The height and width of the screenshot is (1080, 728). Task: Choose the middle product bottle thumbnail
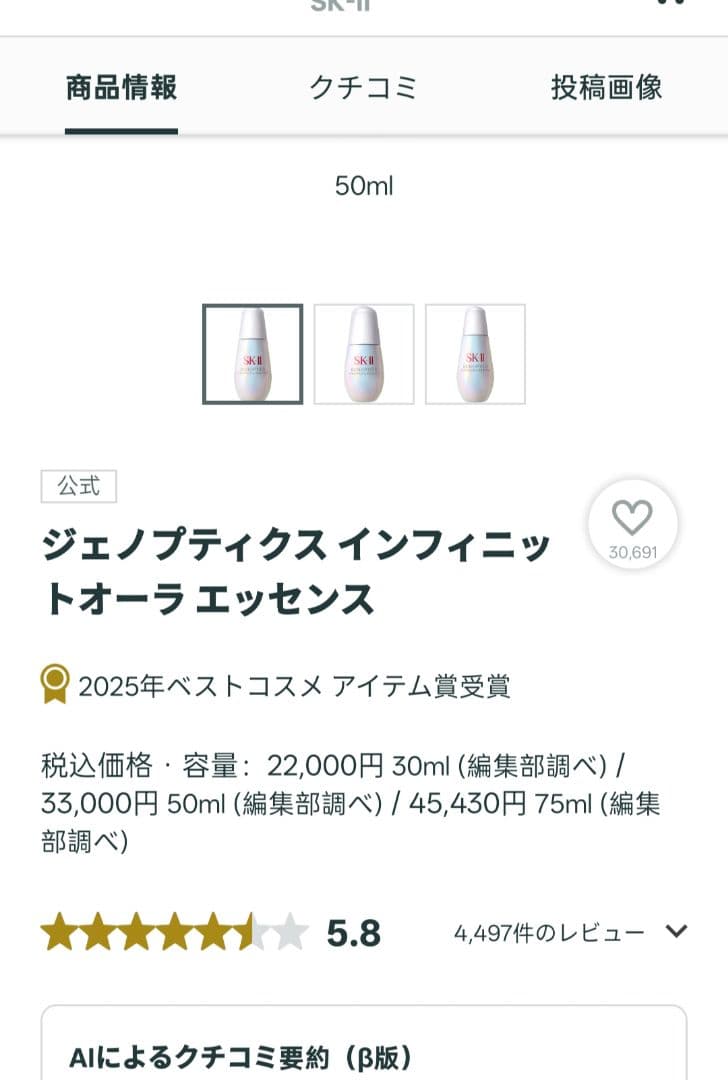(364, 354)
